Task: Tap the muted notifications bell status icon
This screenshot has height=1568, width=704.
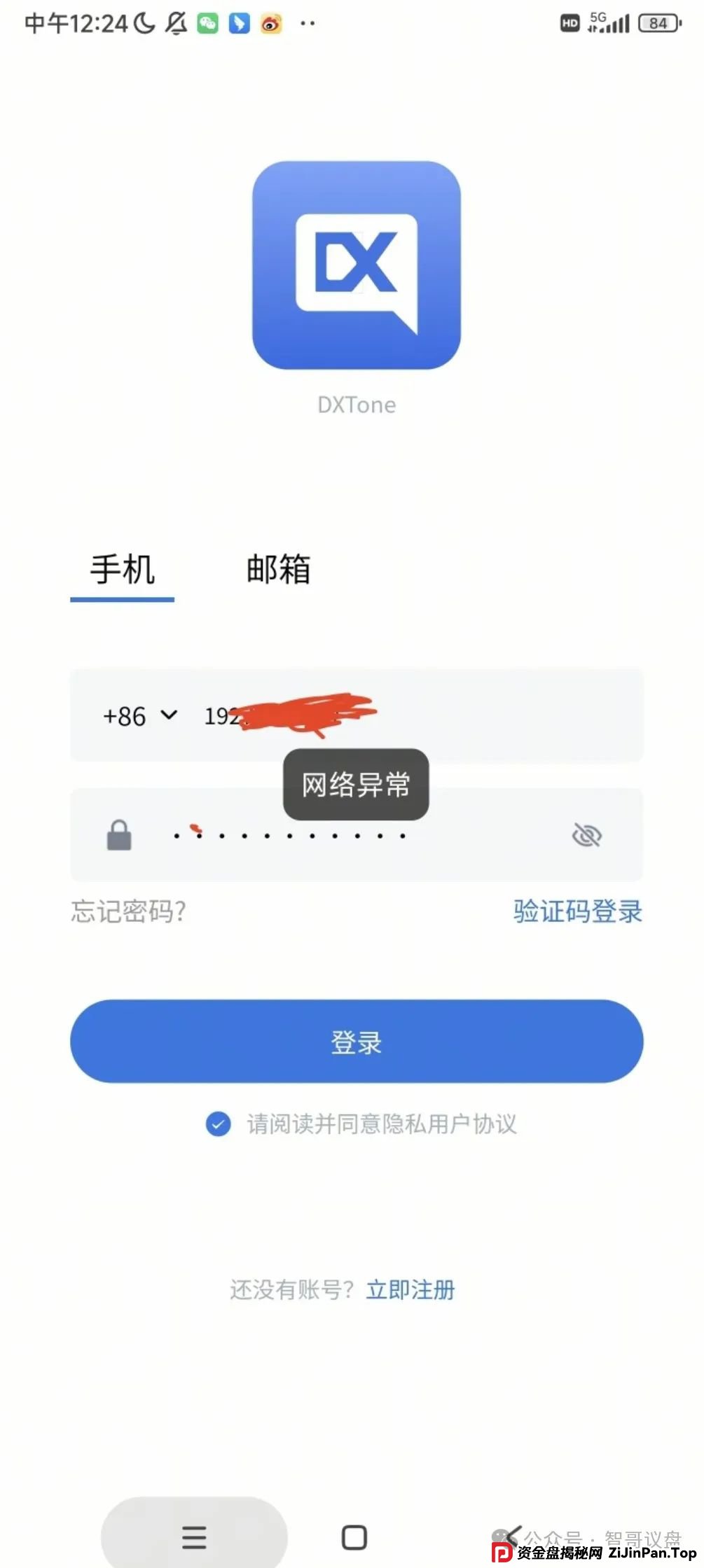Action: pyautogui.click(x=176, y=22)
